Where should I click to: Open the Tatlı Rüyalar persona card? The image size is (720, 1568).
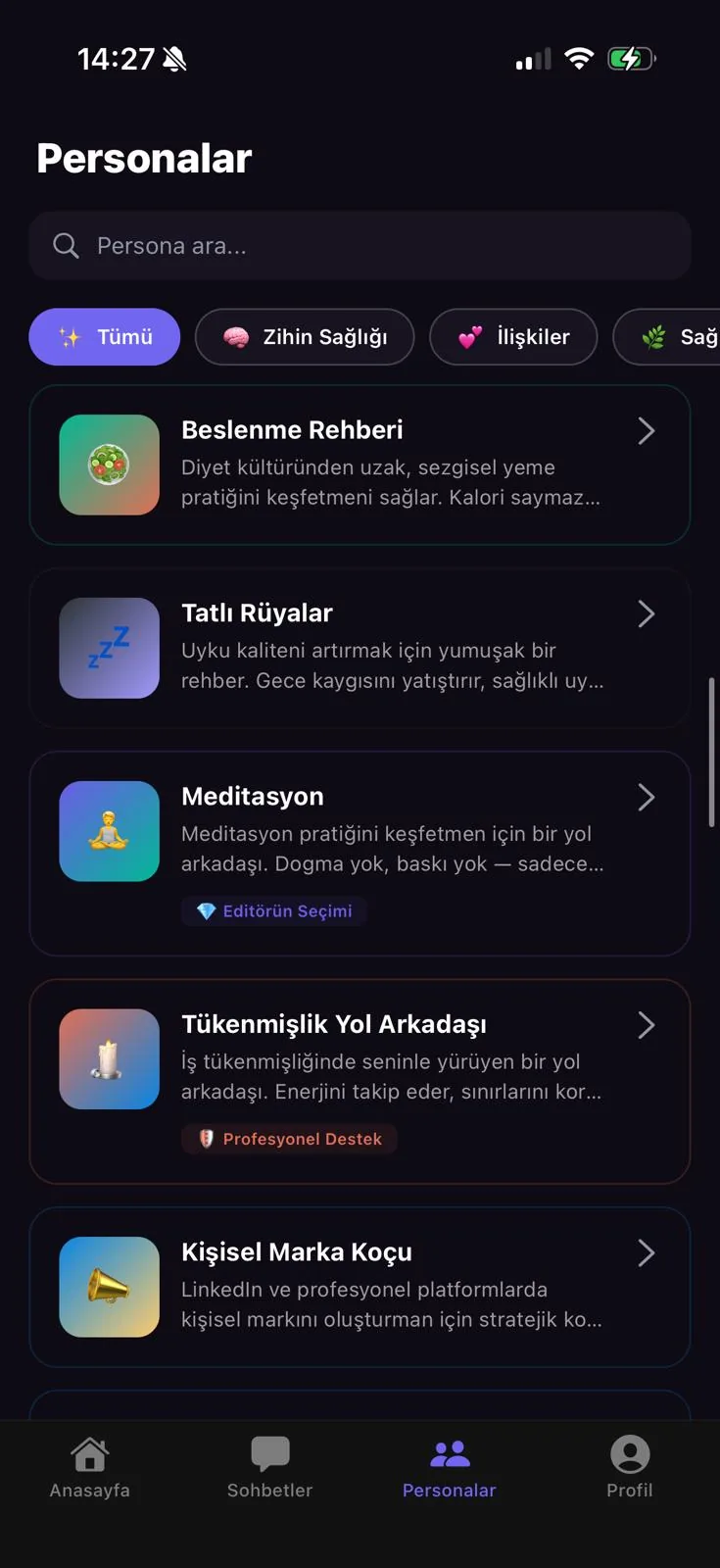(x=360, y=648)
